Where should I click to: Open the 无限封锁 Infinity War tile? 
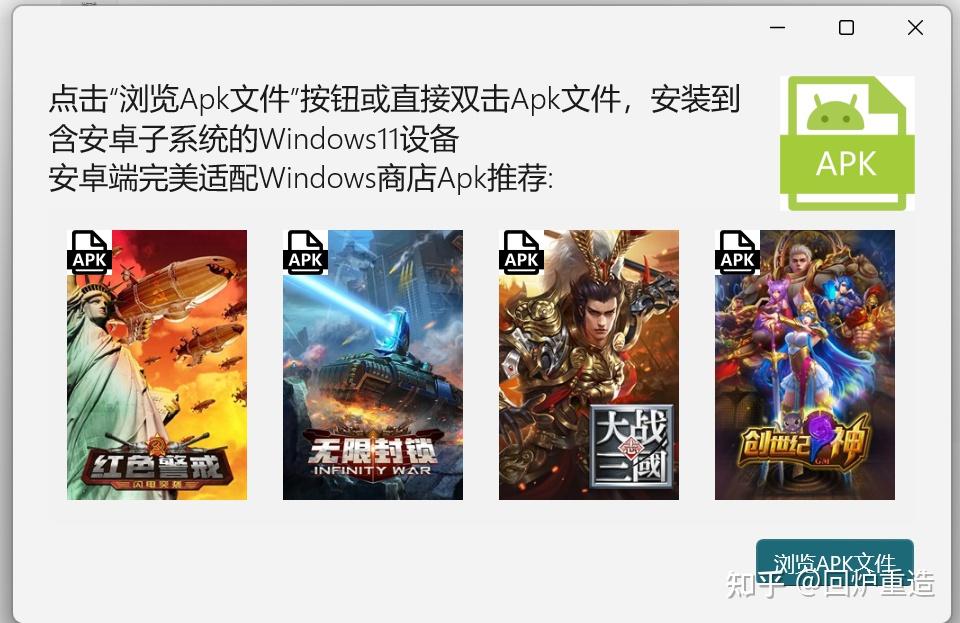click(373, 365)
